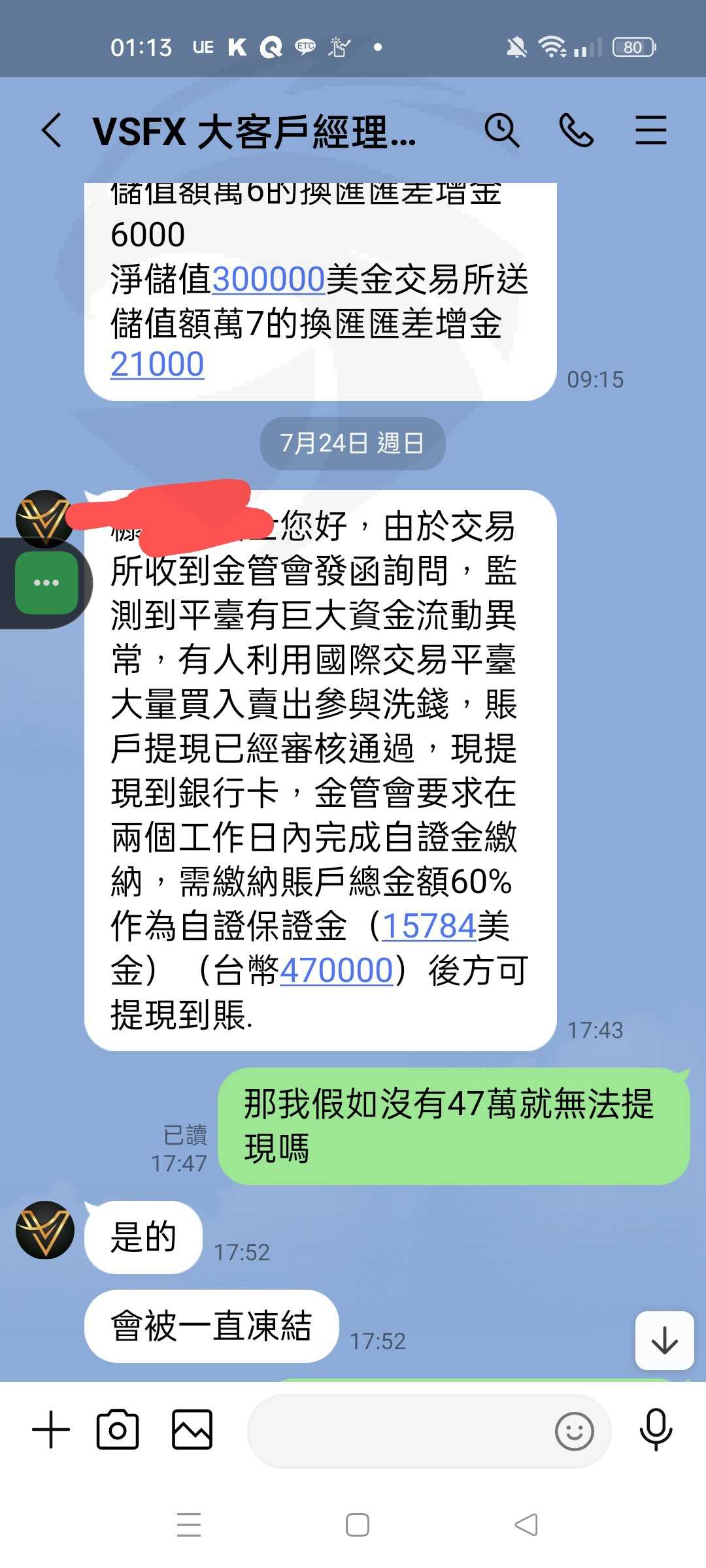
Task: Open the linked amount 15784
Action: tap(428, 926)
